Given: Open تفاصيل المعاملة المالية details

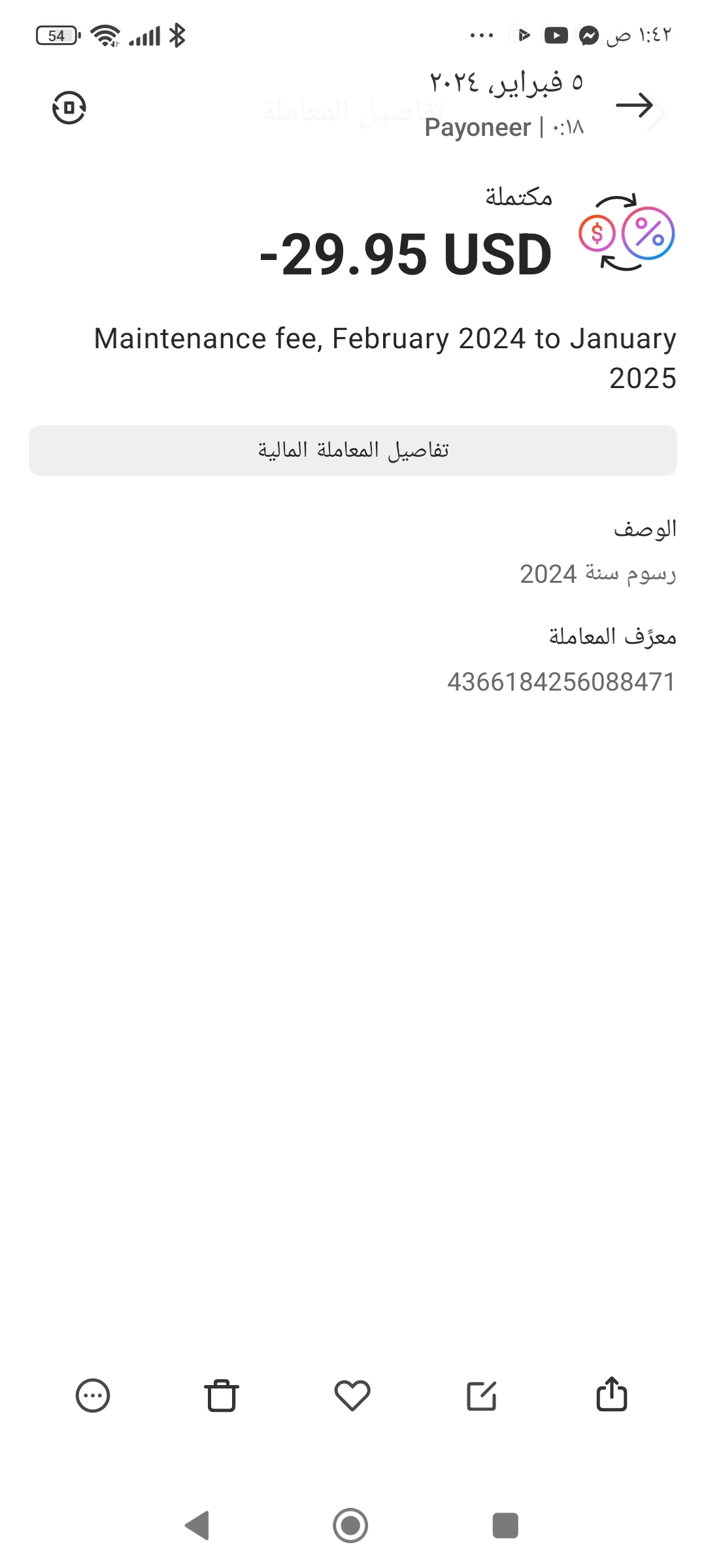Looking at the screenshot, I should 353,449.
